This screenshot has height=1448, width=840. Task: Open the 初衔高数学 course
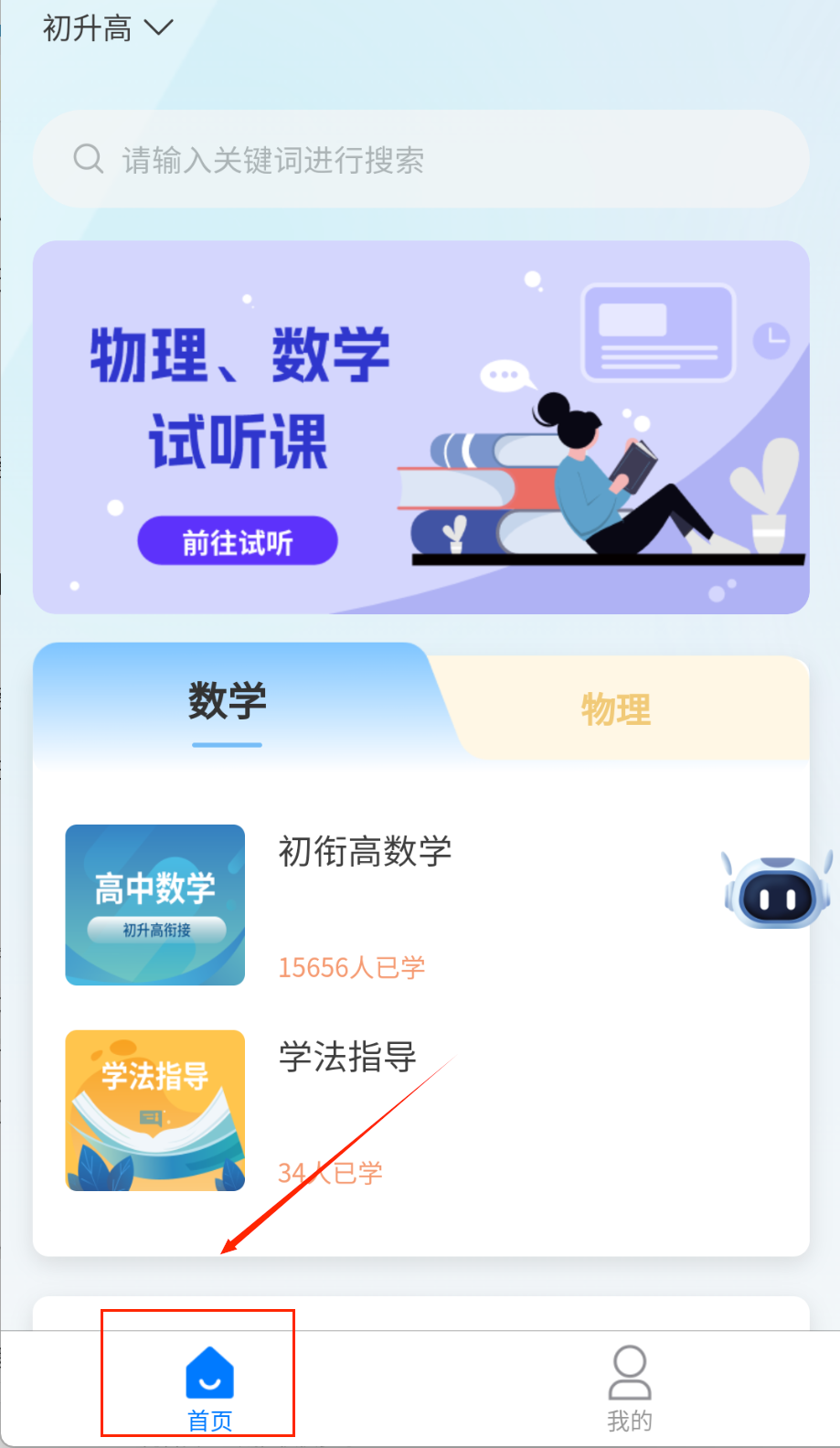coord(365,852)
